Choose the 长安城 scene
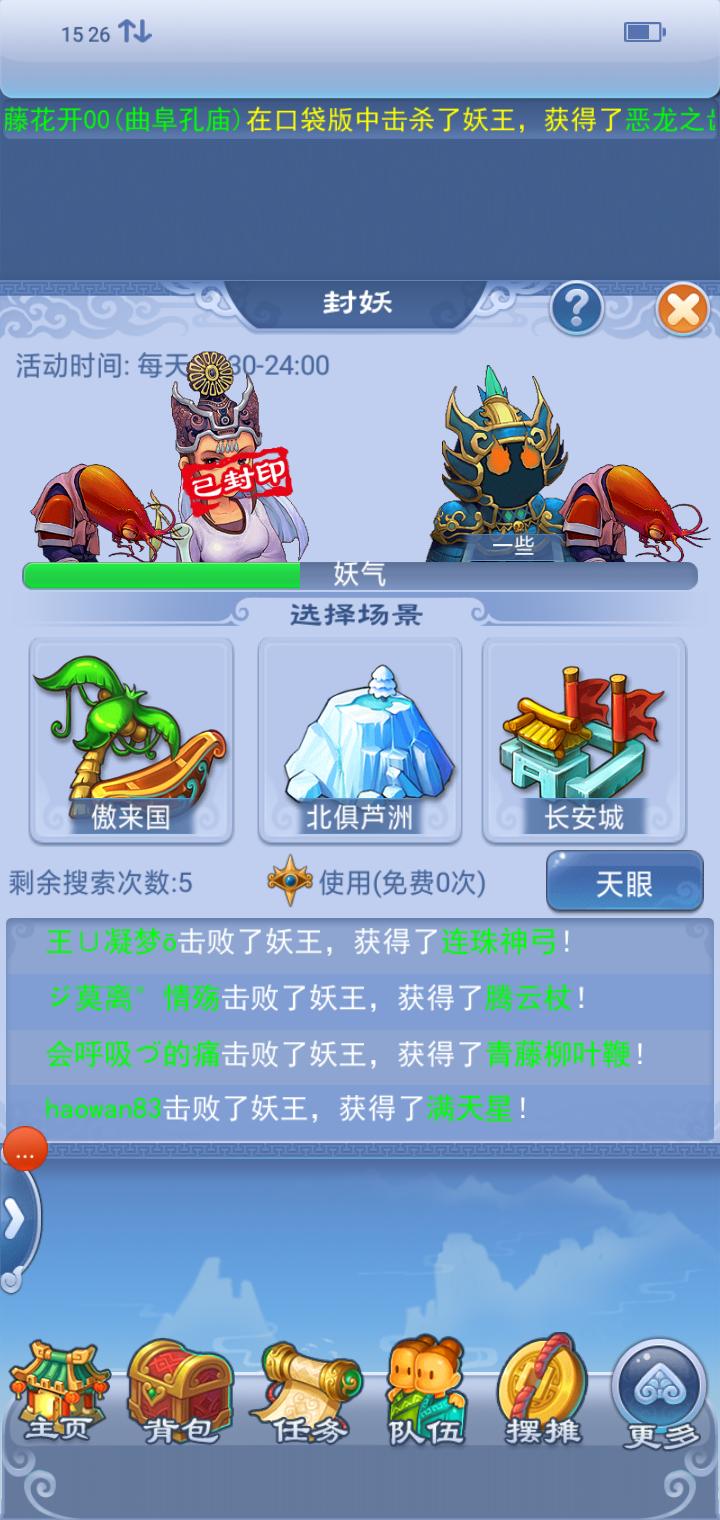 (584, 741)
